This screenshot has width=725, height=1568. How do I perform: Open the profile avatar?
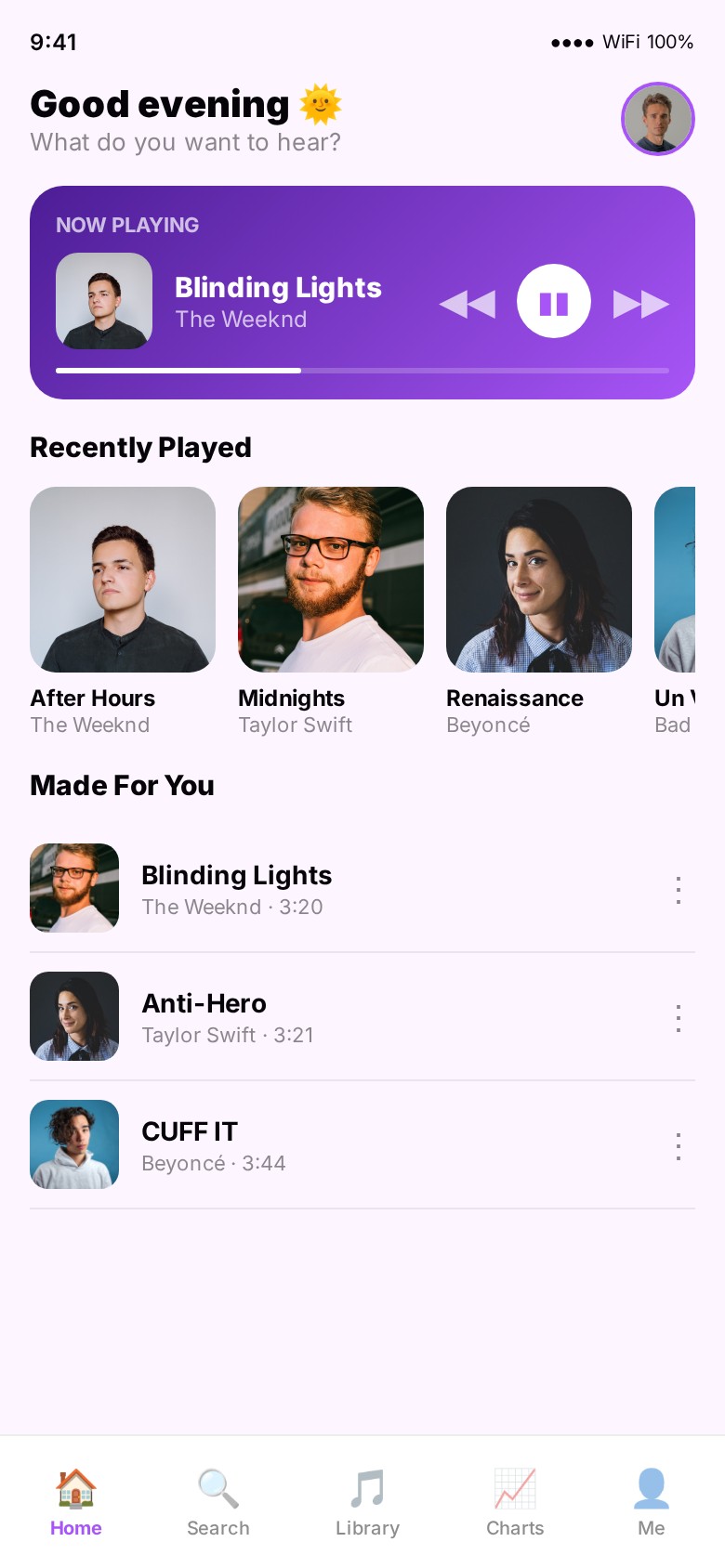click(x=657, y=119)
